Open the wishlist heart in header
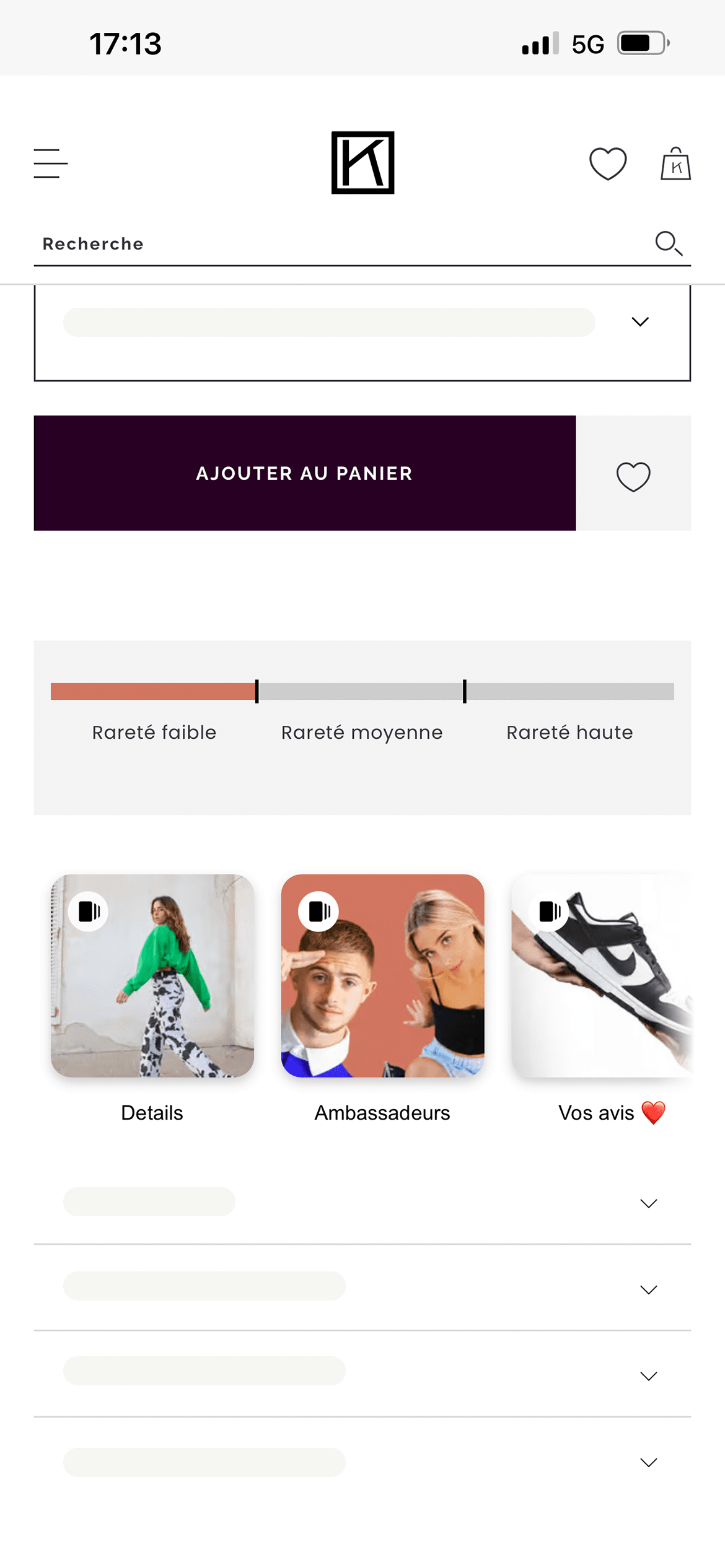This screenshot has width=725, height=1568. point(607,163)
